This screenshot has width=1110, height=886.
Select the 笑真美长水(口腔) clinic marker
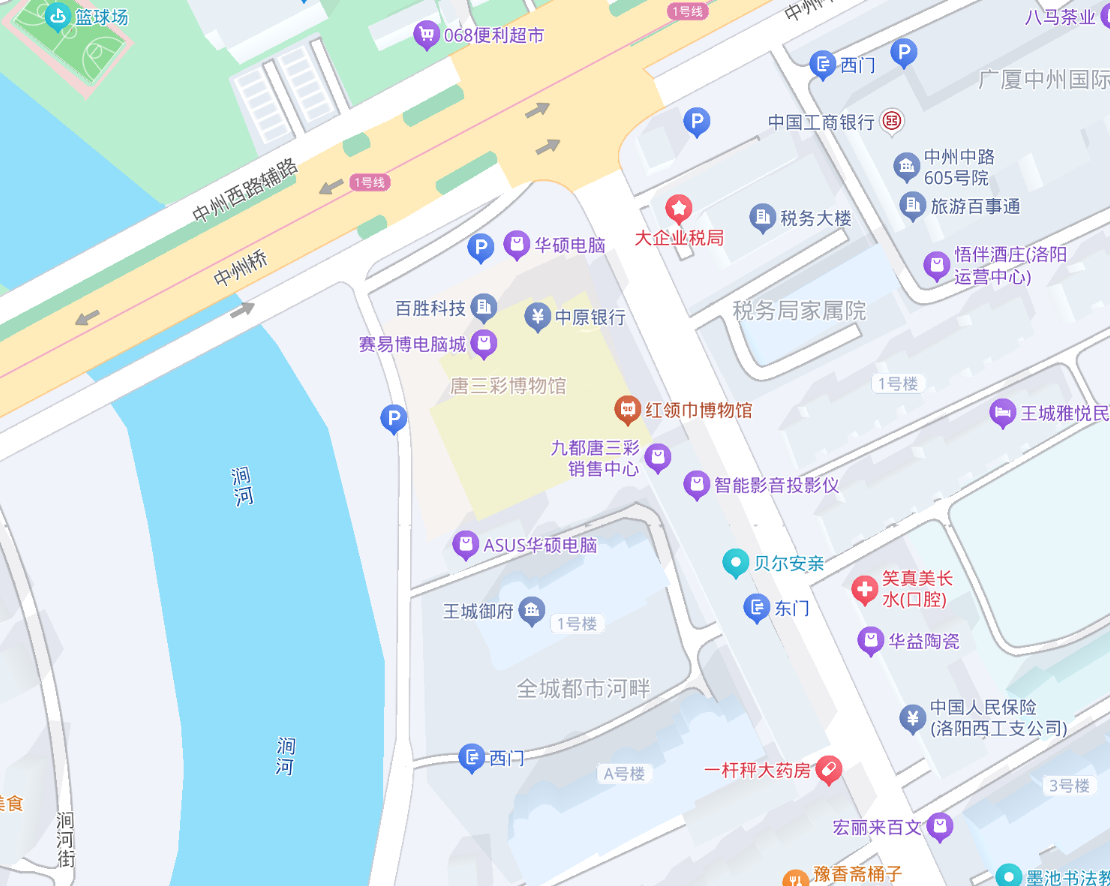(x=864, y=589)
